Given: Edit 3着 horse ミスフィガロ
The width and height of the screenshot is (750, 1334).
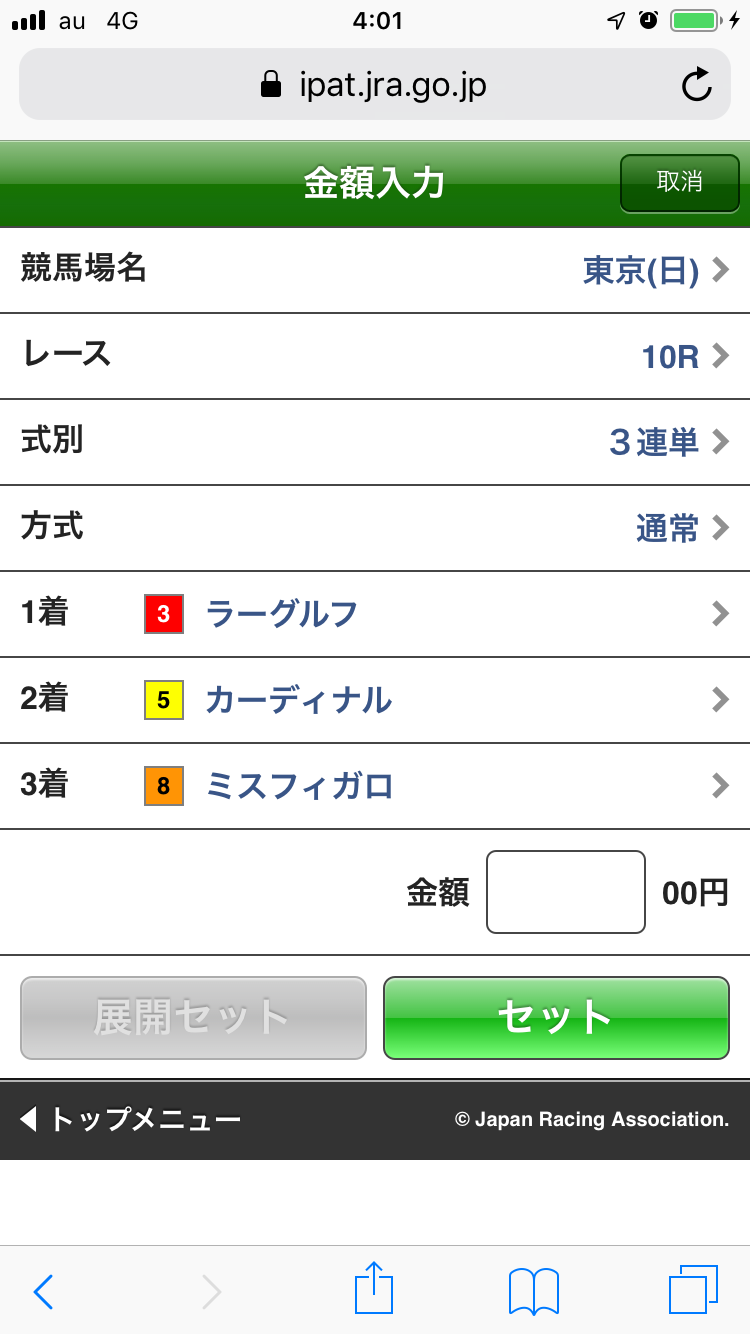Looking at the screenshot, I should tap(375, 786).
